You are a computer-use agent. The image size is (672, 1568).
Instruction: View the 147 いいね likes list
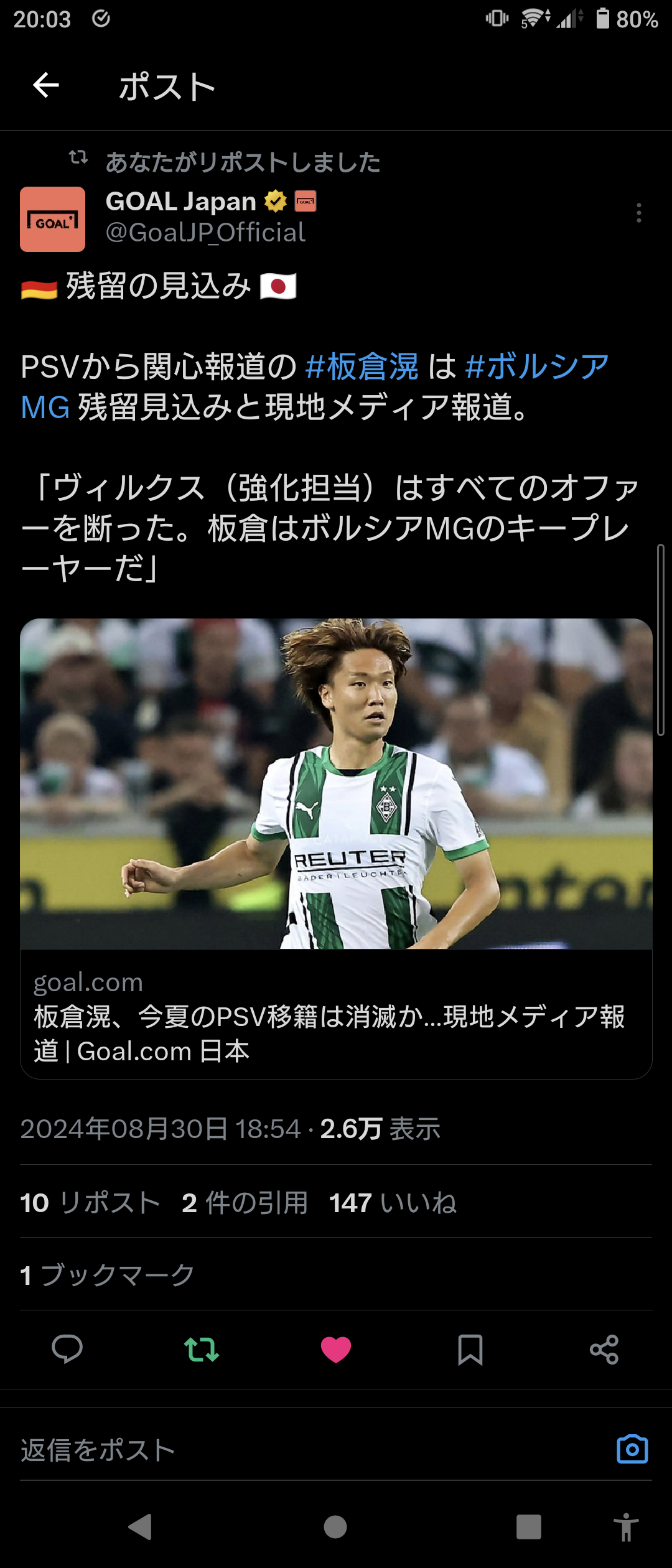[393, 1203]
